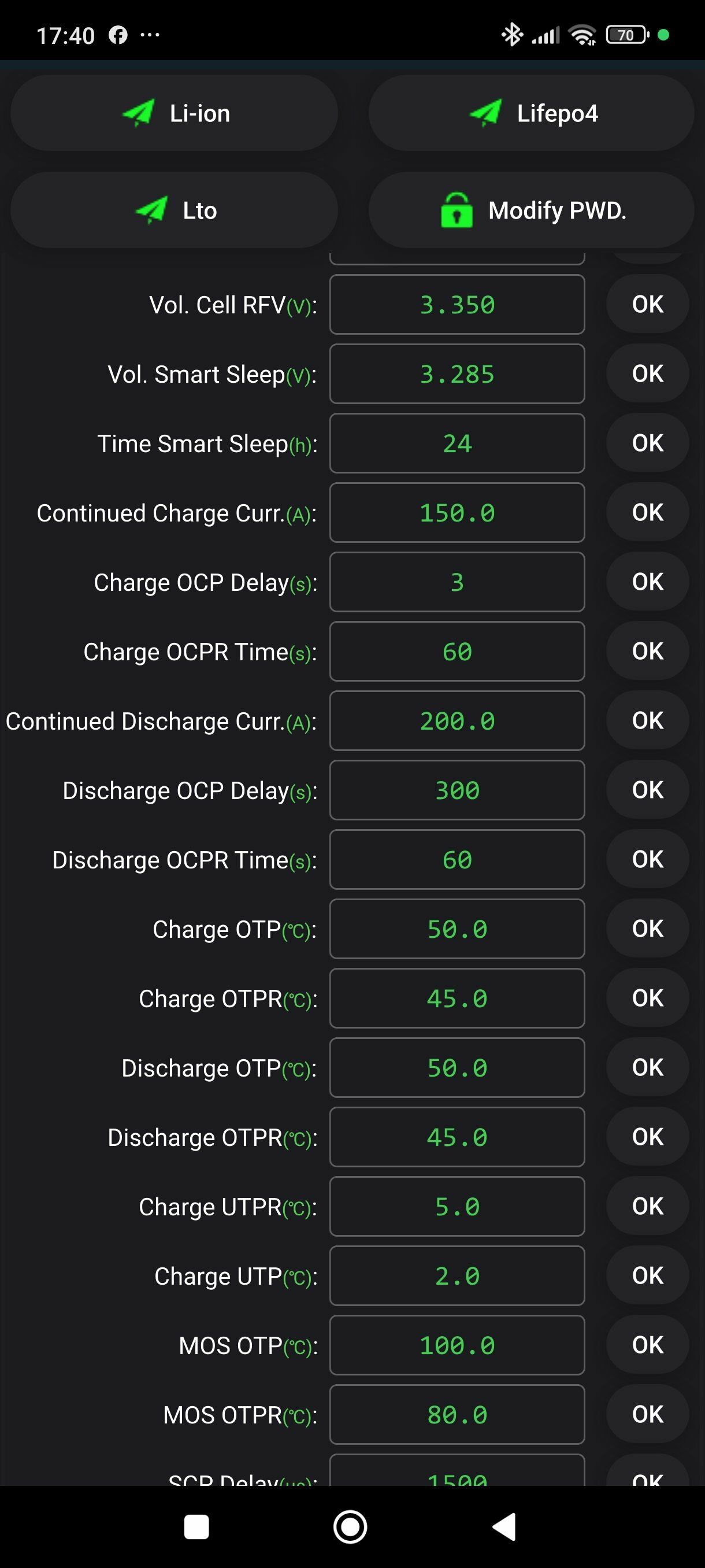Edit the Vol. Cell RFV value field
Viewport: 705px width, 1568px height.
pos(457,304)
